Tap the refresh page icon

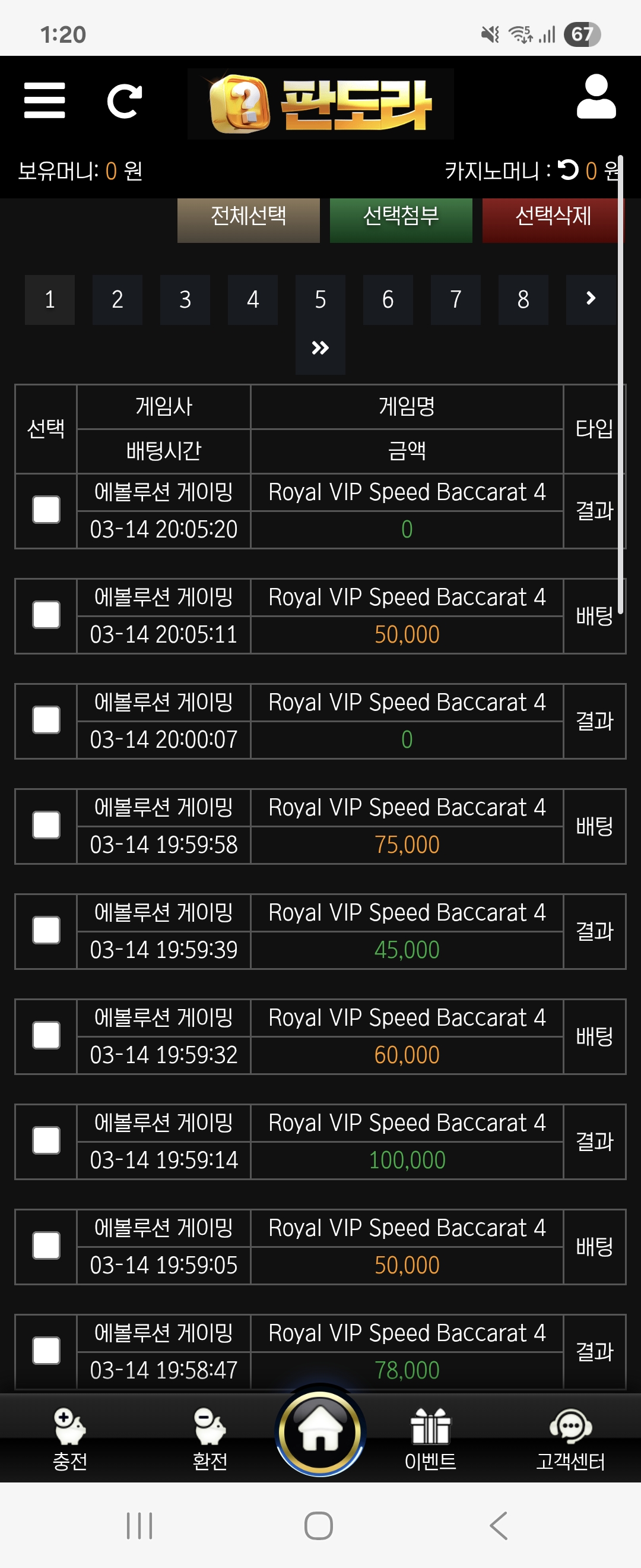[124, 100]
